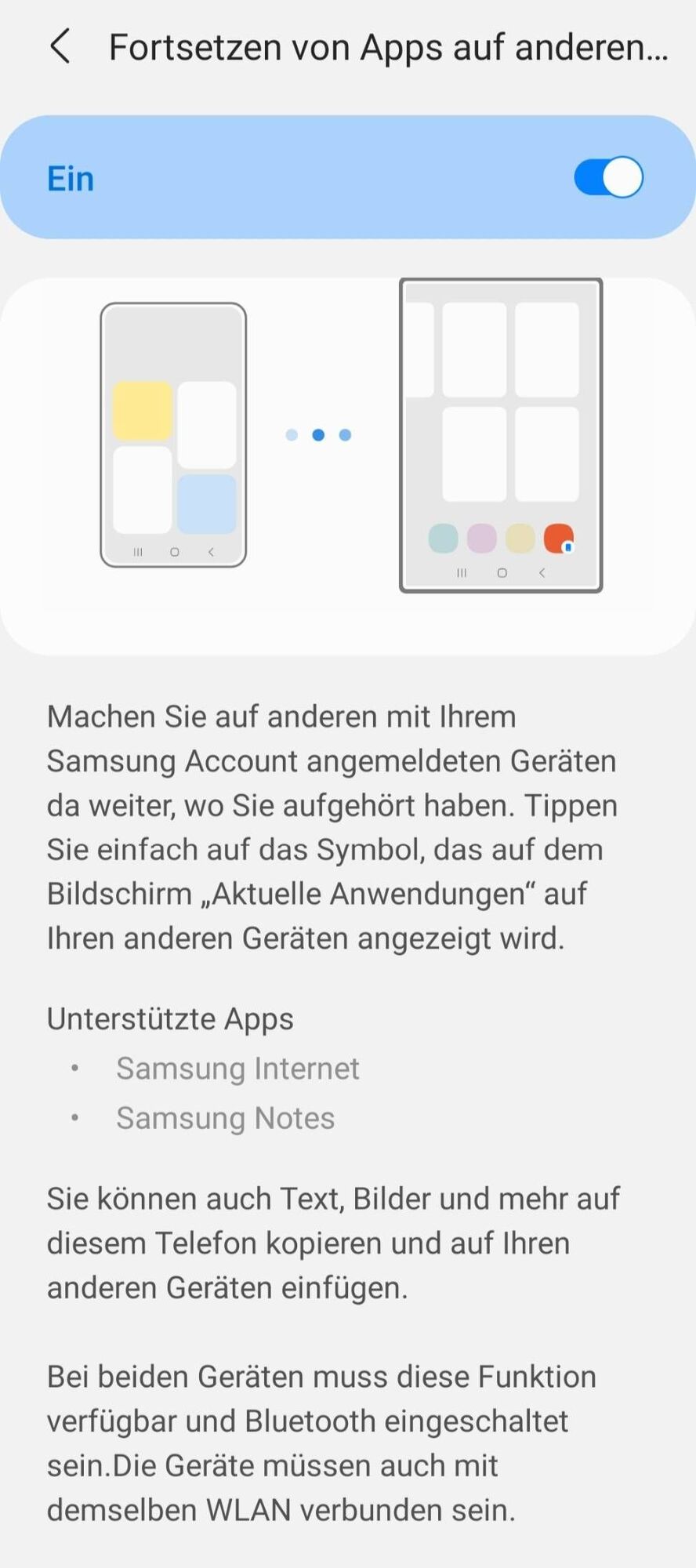Turn off the Ein switch
The height and width of the screenshot is (1568, 696).
pyautogui.click(x=608, y=178)
